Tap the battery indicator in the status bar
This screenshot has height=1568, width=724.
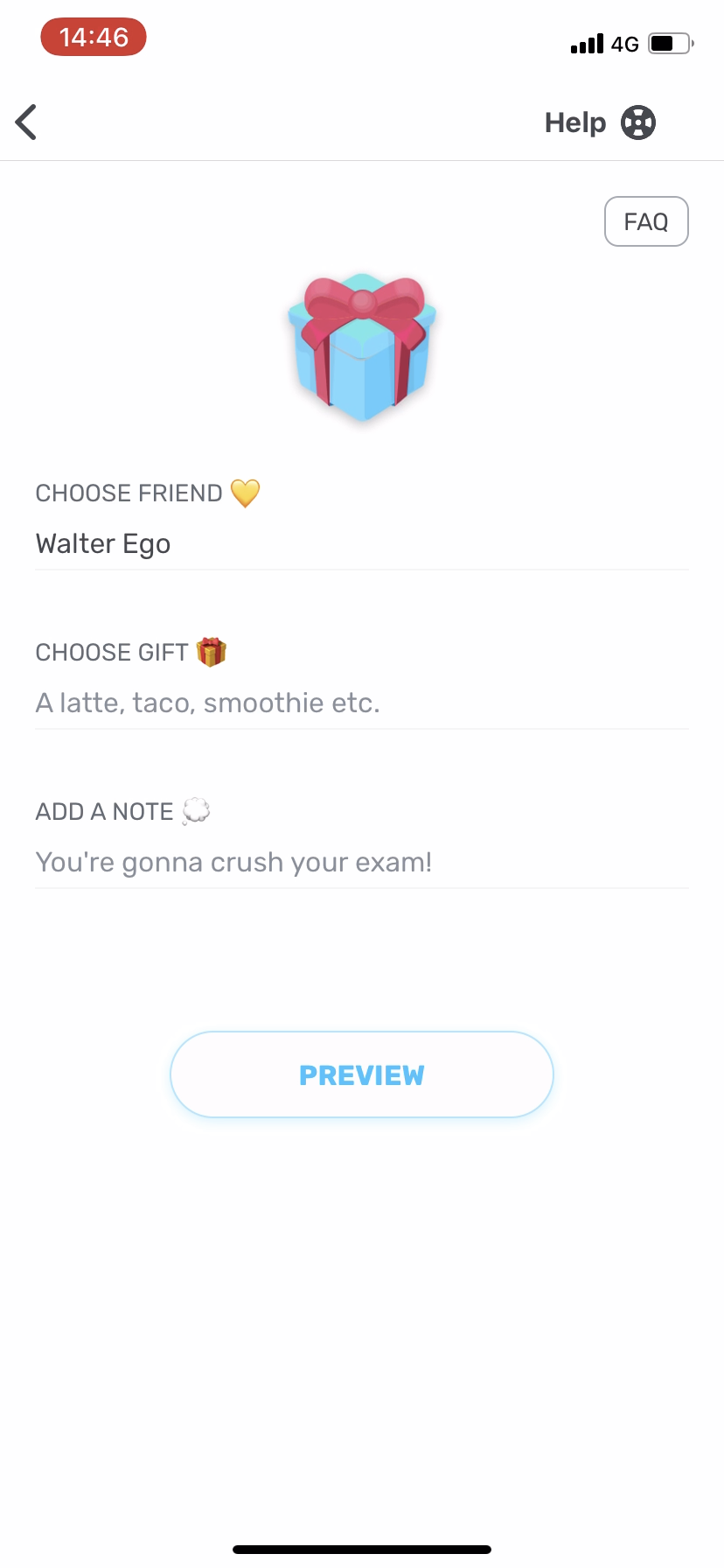(x=669, y=44)
